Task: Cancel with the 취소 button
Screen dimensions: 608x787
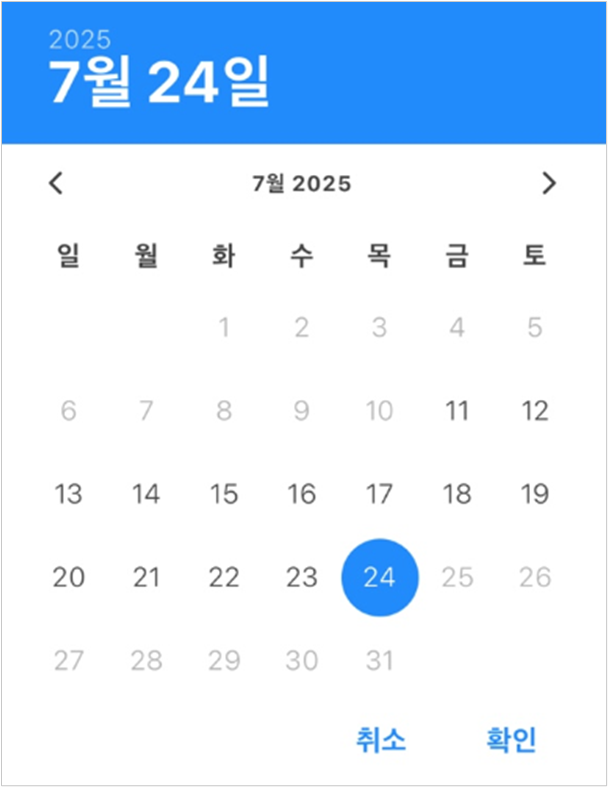Action: pos(381,740)
